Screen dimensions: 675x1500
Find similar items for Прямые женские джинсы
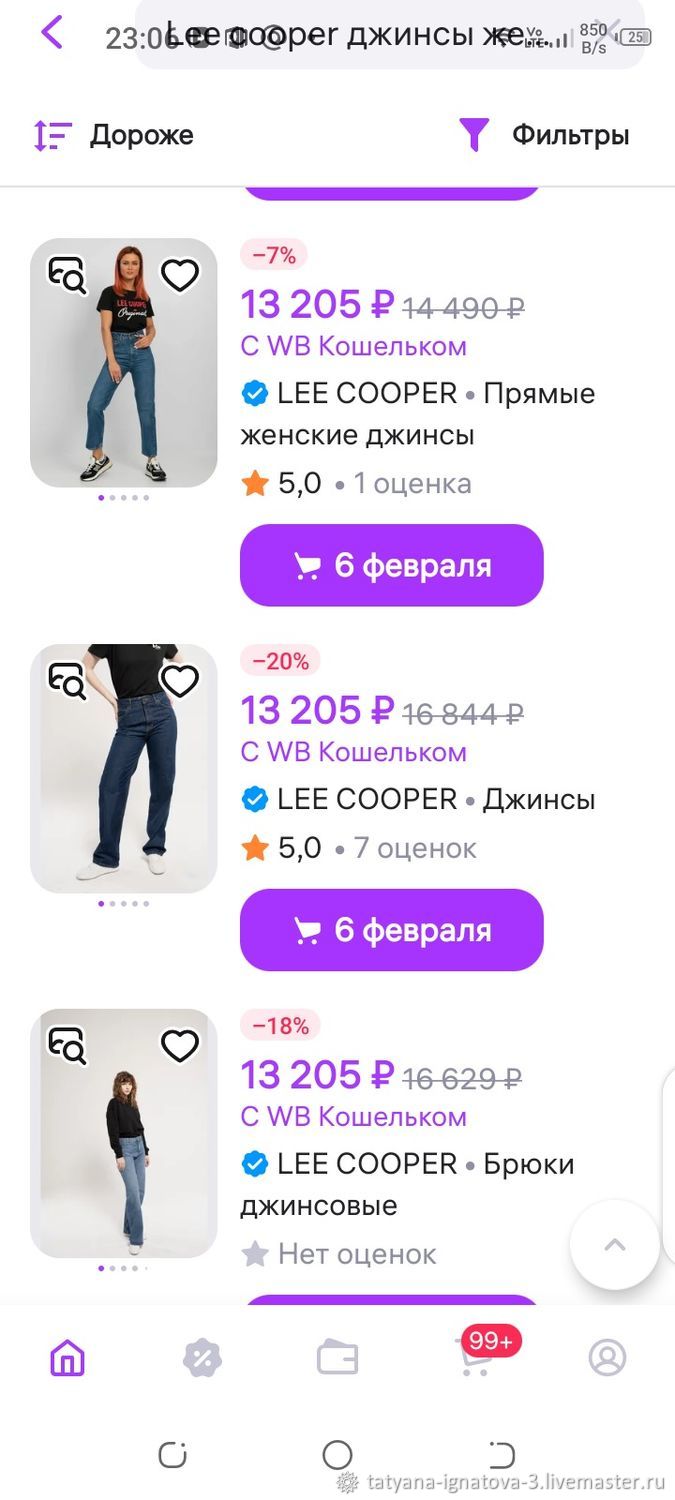[68, 275]
